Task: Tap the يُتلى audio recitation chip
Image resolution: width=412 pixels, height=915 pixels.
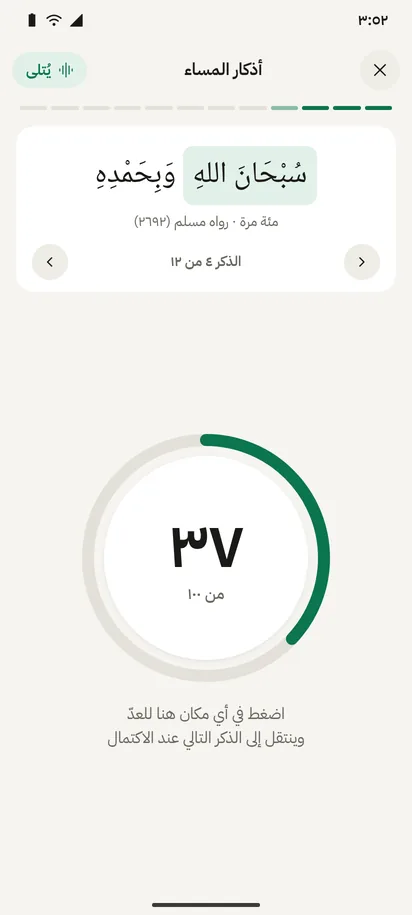Action: (50, 71)
